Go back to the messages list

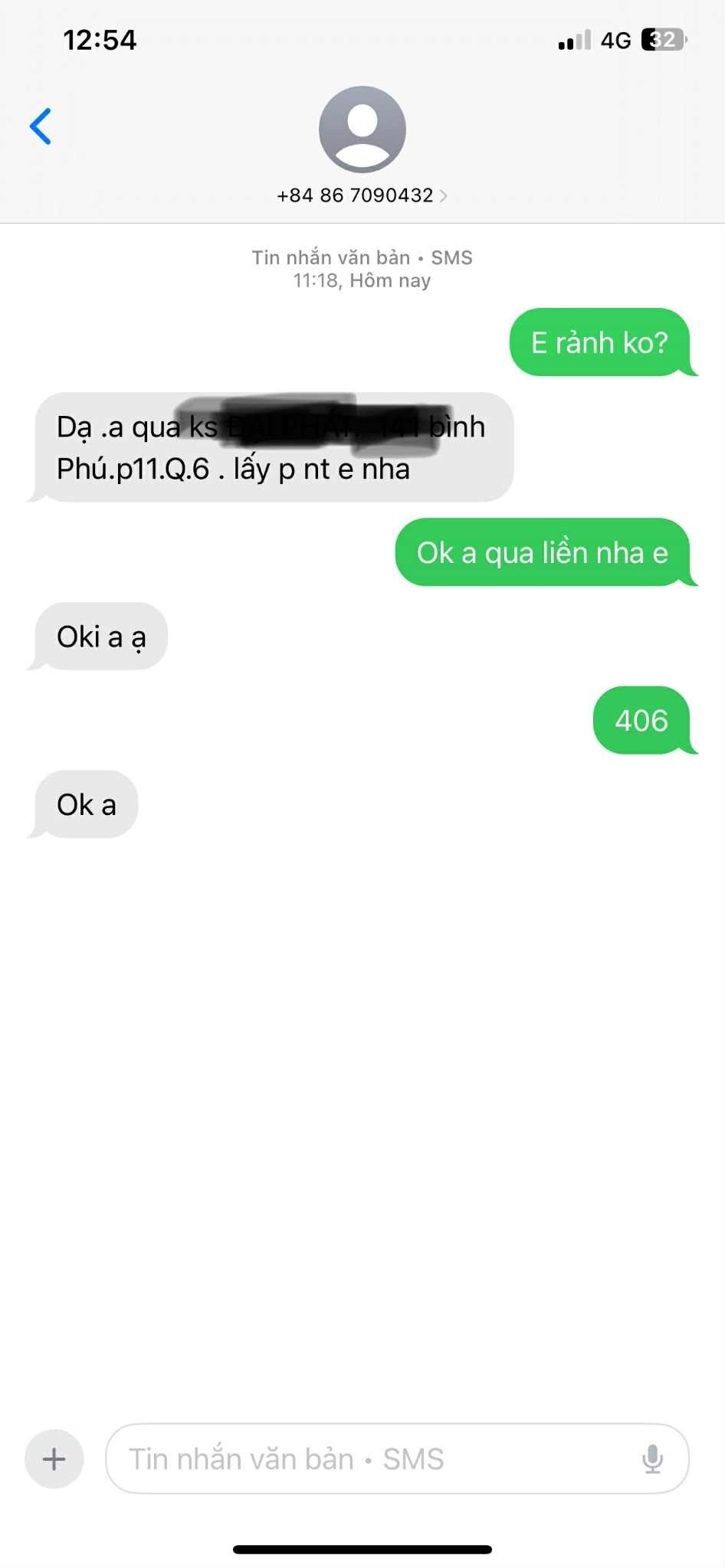point(41,126)
